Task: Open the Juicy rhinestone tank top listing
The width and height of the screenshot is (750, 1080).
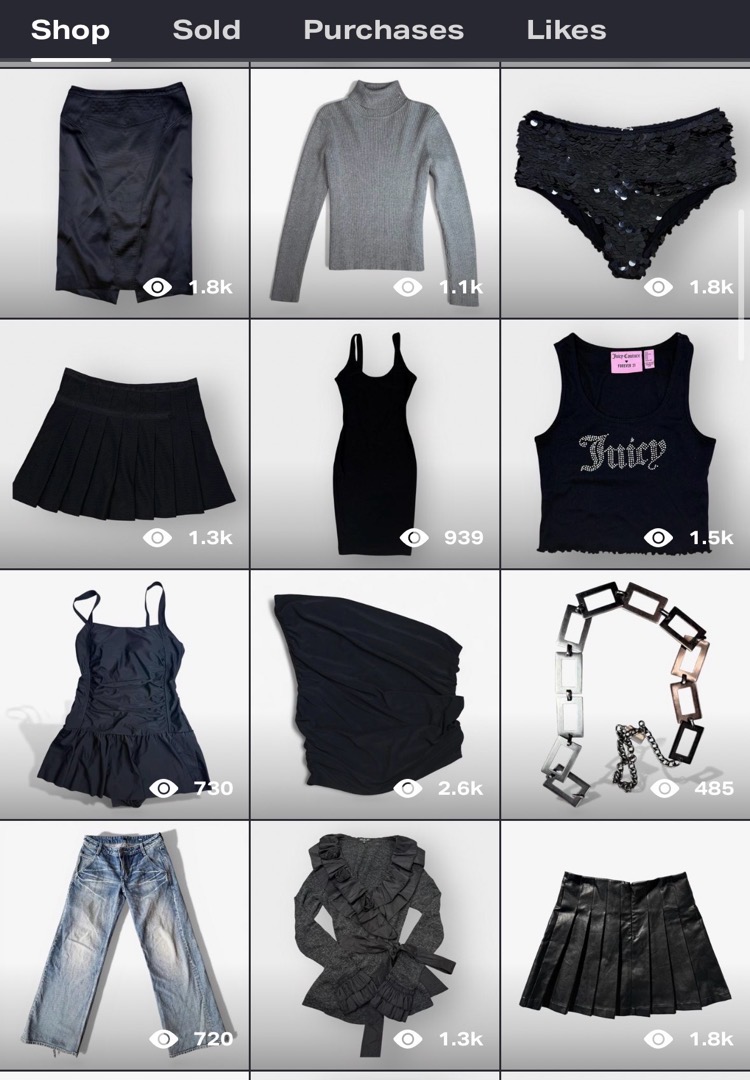Action: (625, 444)
